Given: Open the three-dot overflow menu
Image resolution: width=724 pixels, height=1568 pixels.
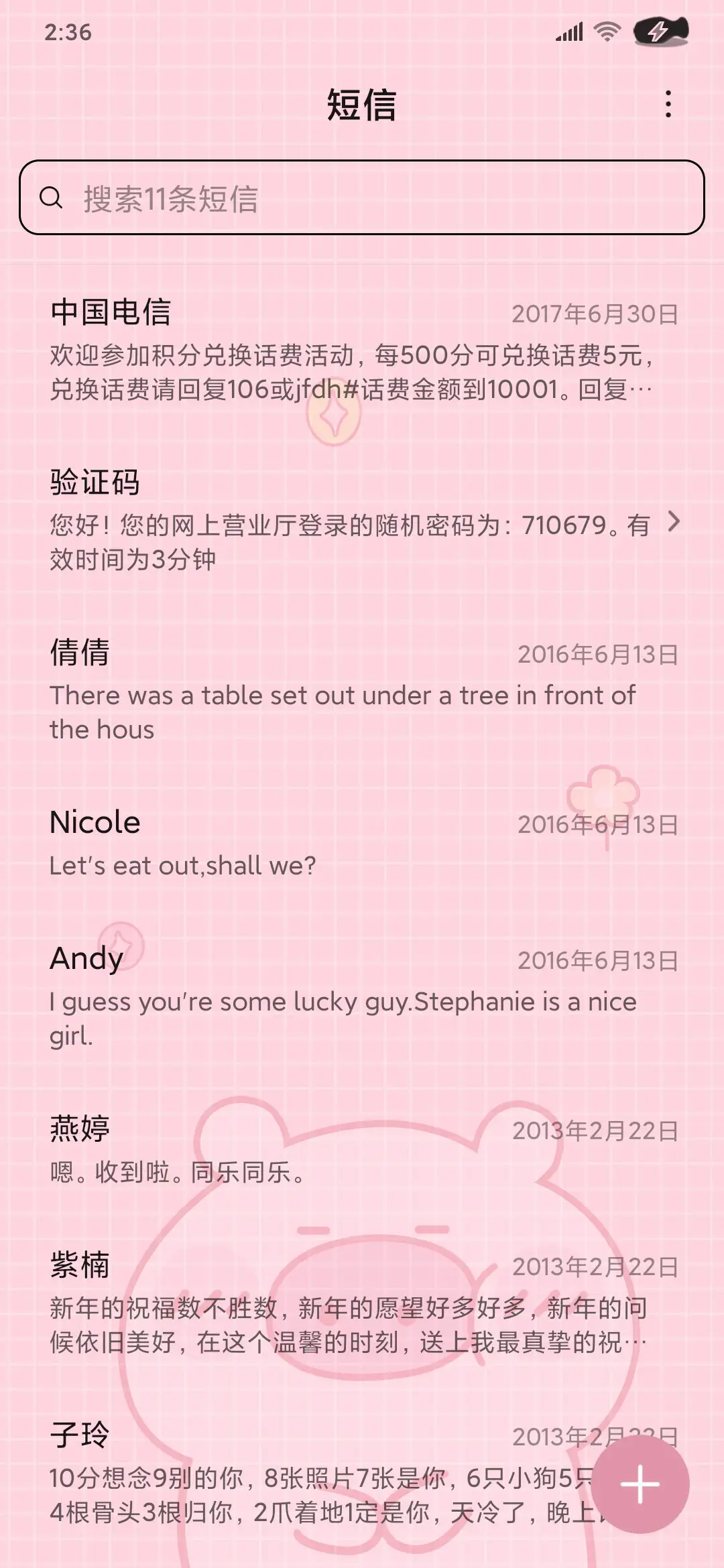Looking at the screenshot, I should coord(668,105).
